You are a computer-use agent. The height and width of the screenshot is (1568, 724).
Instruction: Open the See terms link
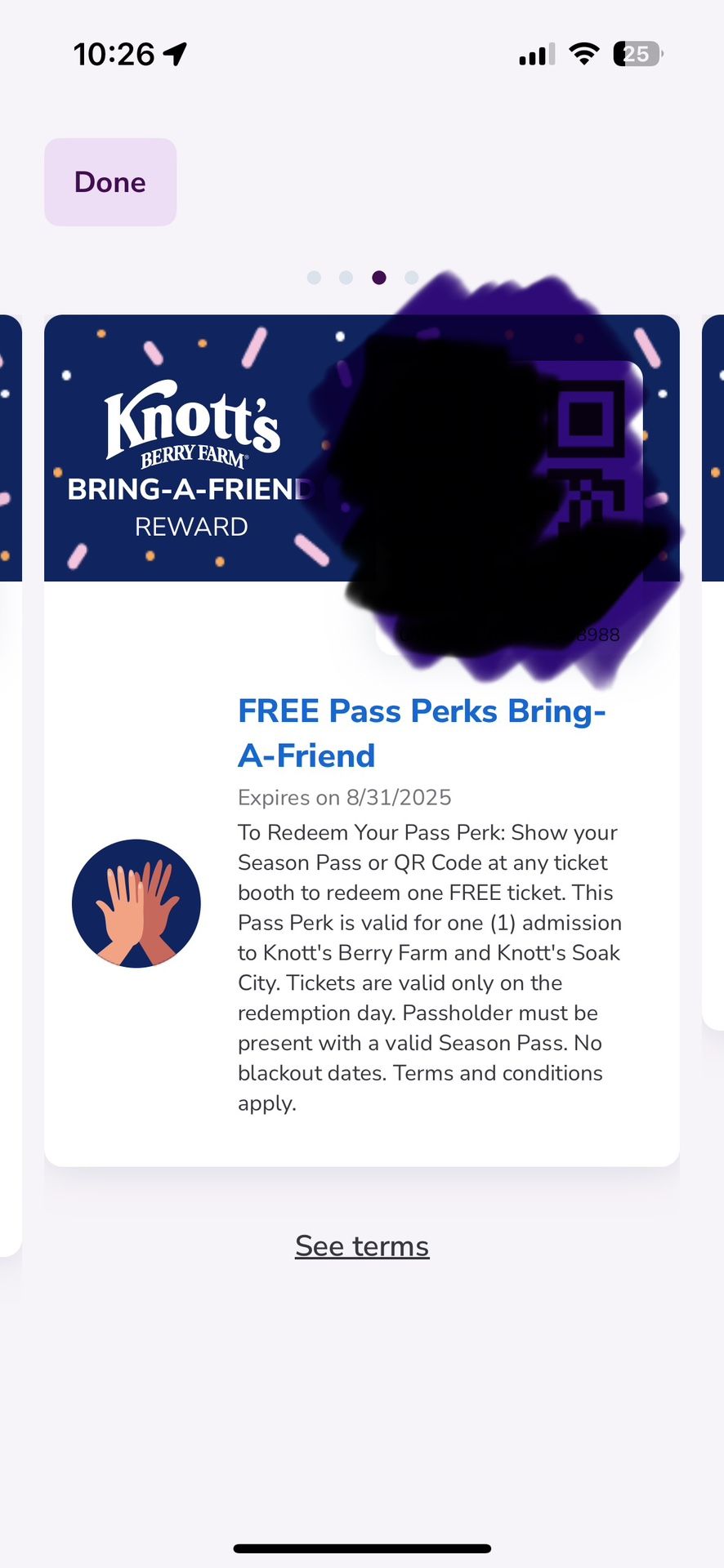[x=362, y=1246]
